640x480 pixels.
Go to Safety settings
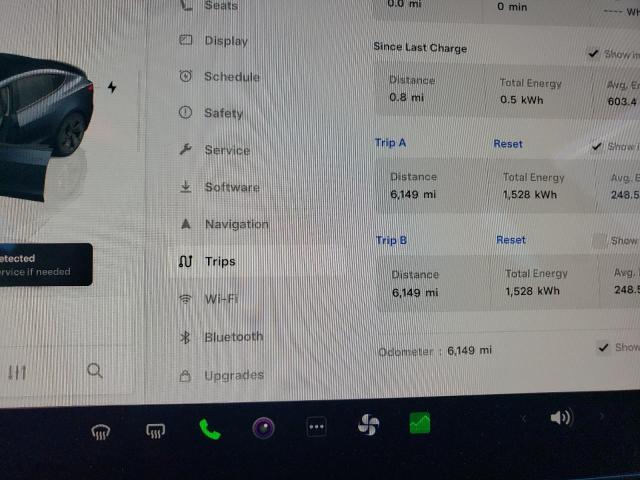coord(223,113)
